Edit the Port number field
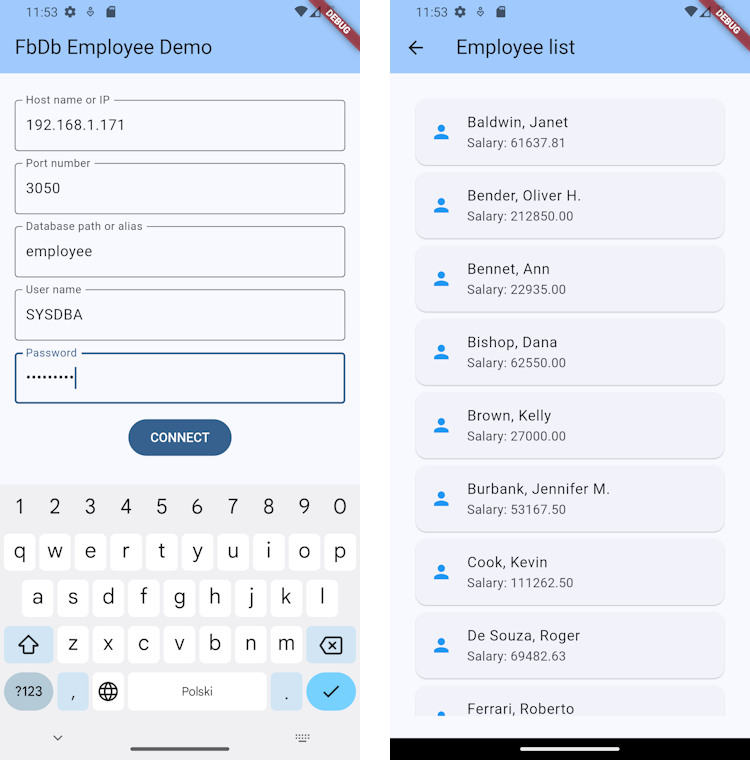The image size is (750, 760). pyautogui.click(x=180, y=188)
